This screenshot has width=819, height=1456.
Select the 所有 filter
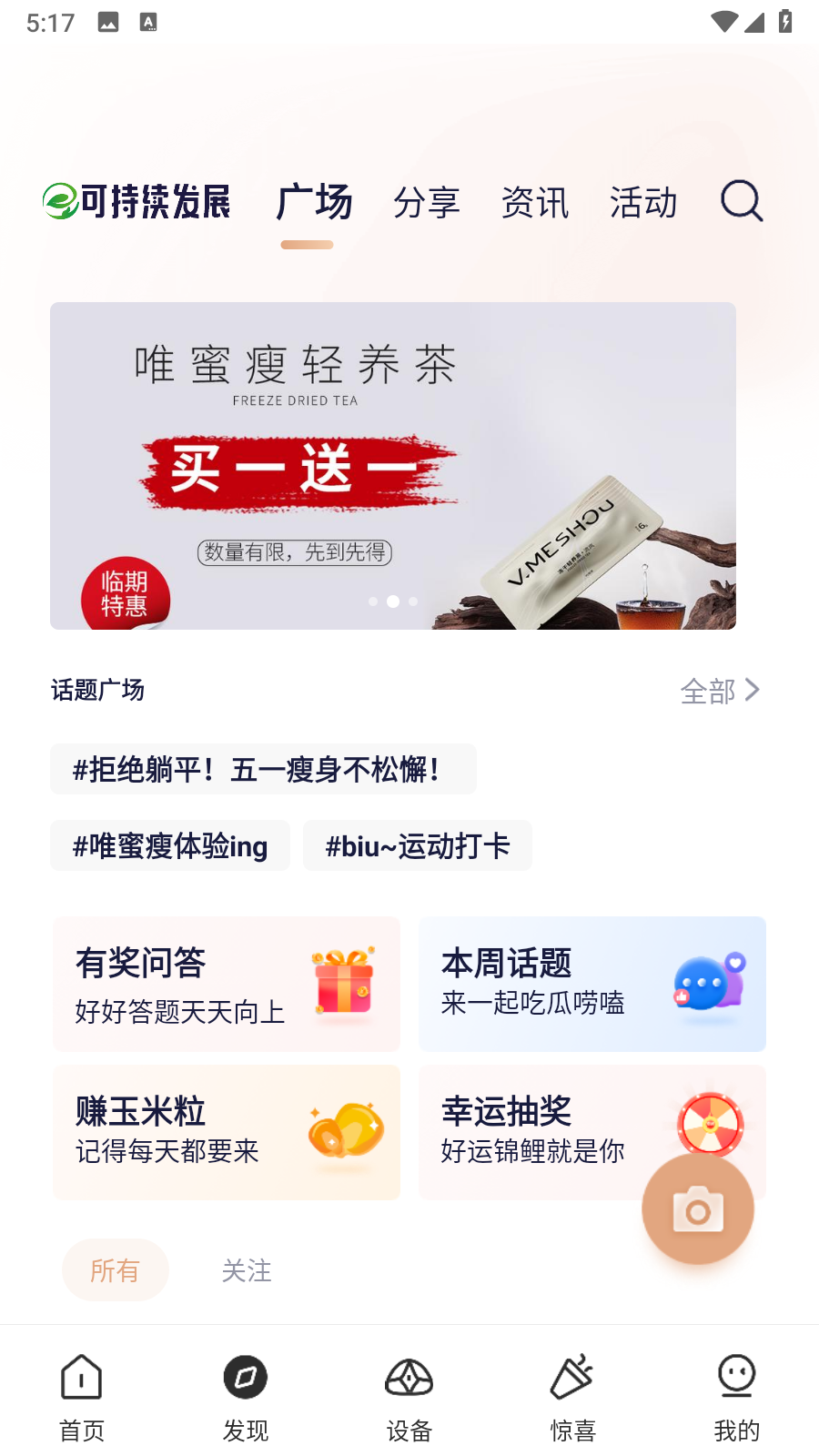pyautogui.click(x=115, y=1269)
